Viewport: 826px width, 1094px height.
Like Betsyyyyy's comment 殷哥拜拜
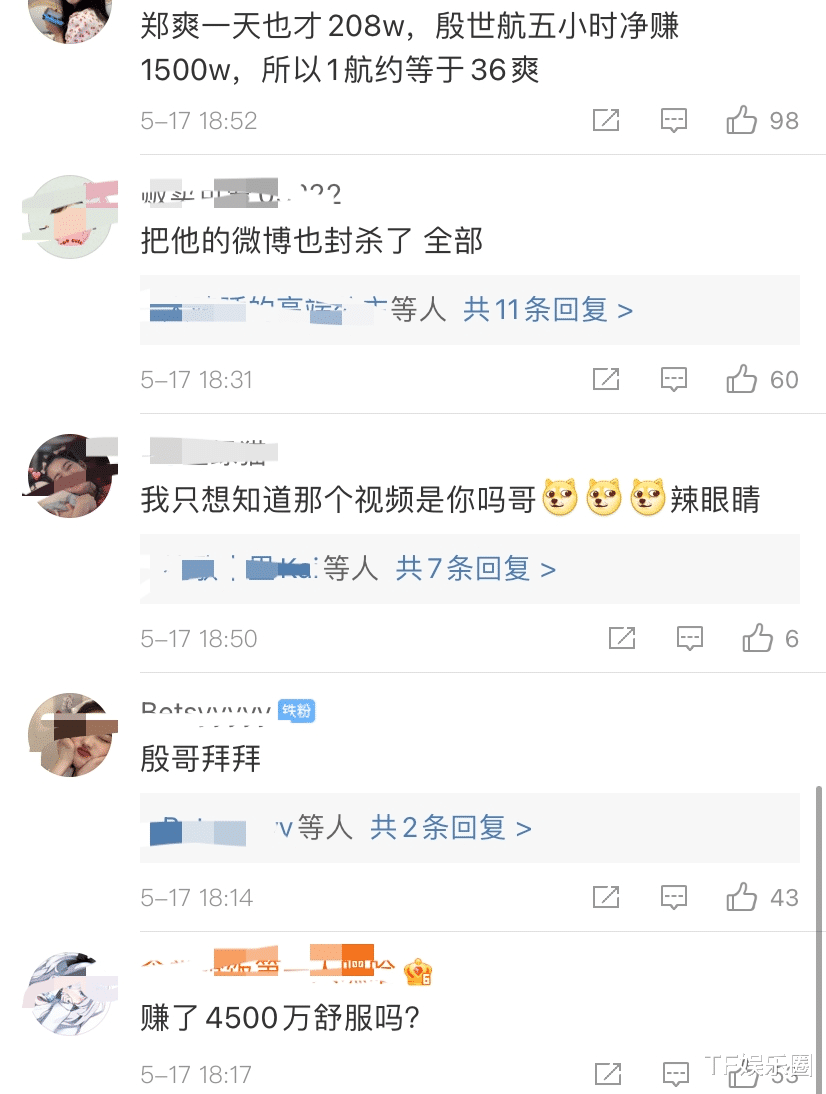point(742,897)
